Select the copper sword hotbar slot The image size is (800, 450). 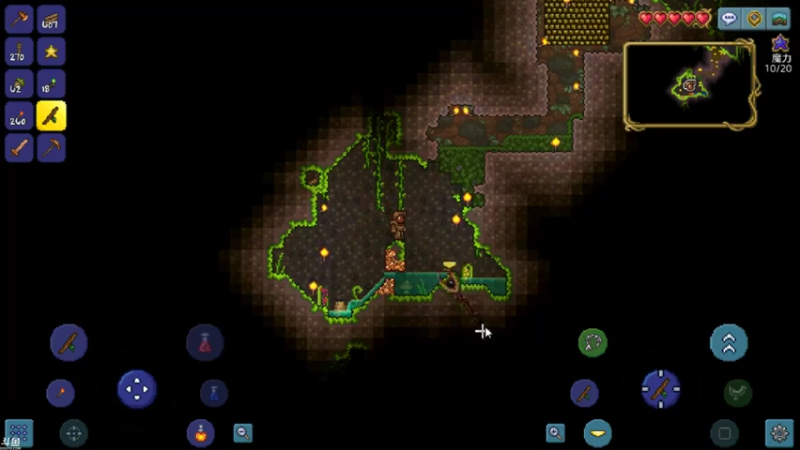point(19,148)
